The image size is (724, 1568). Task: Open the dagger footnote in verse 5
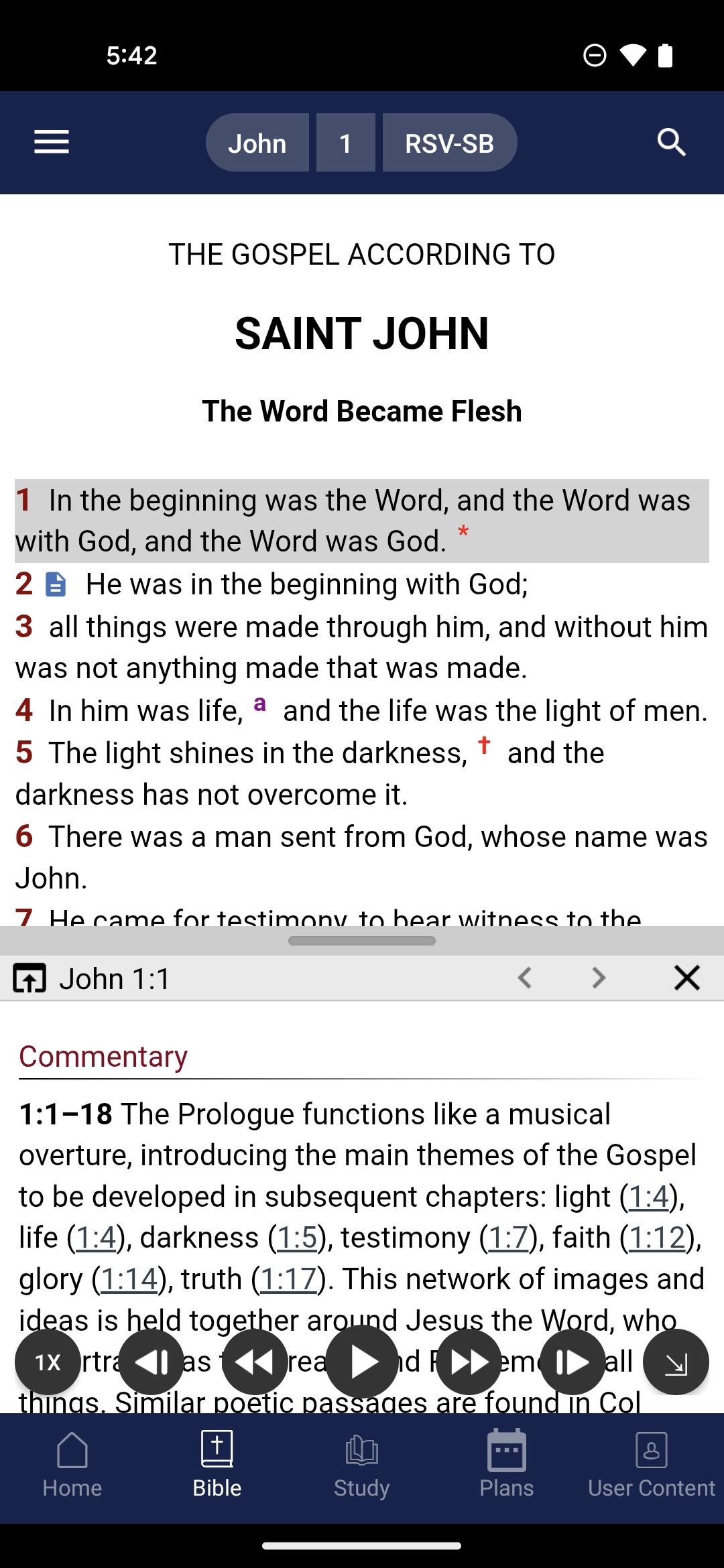tap(484, 745)
